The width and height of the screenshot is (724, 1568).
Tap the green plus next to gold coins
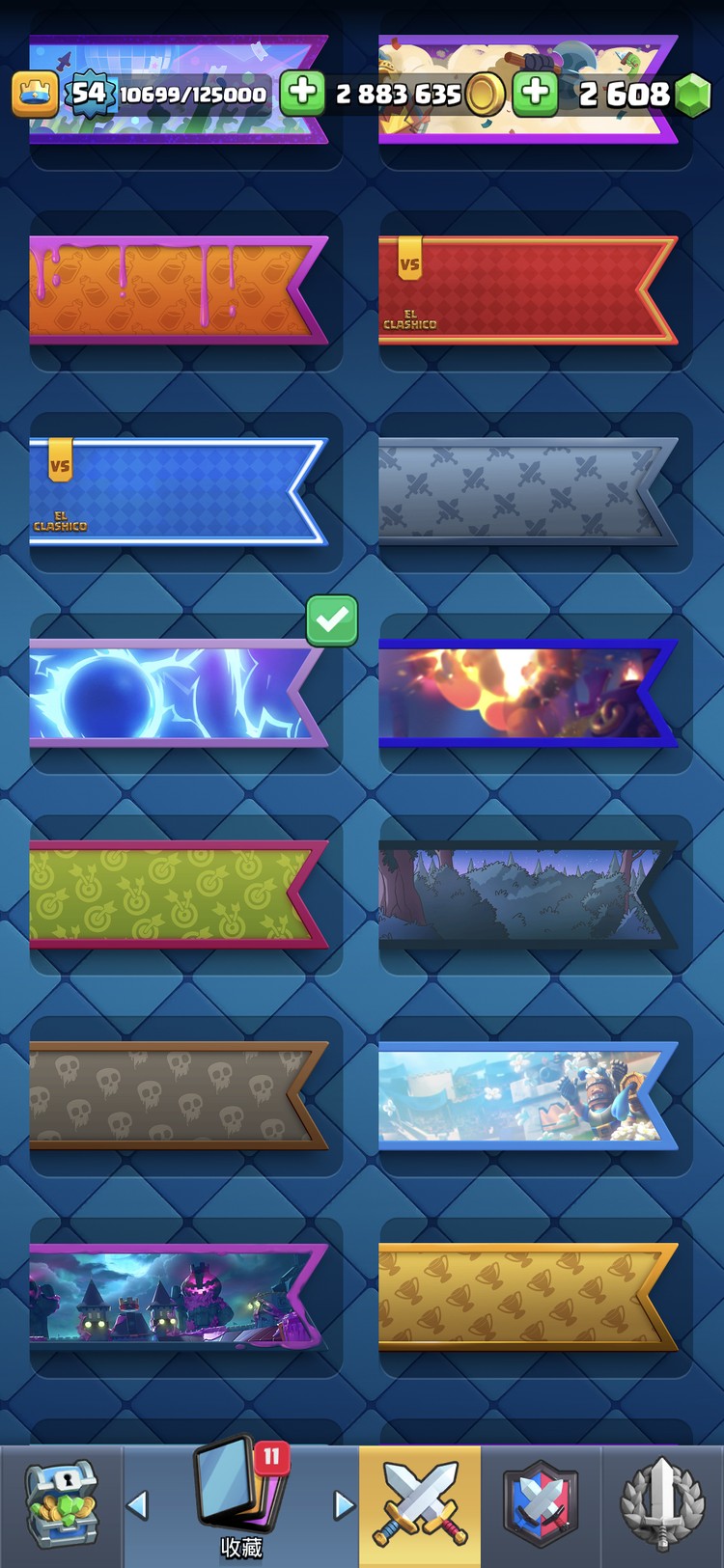coord(302,93)
